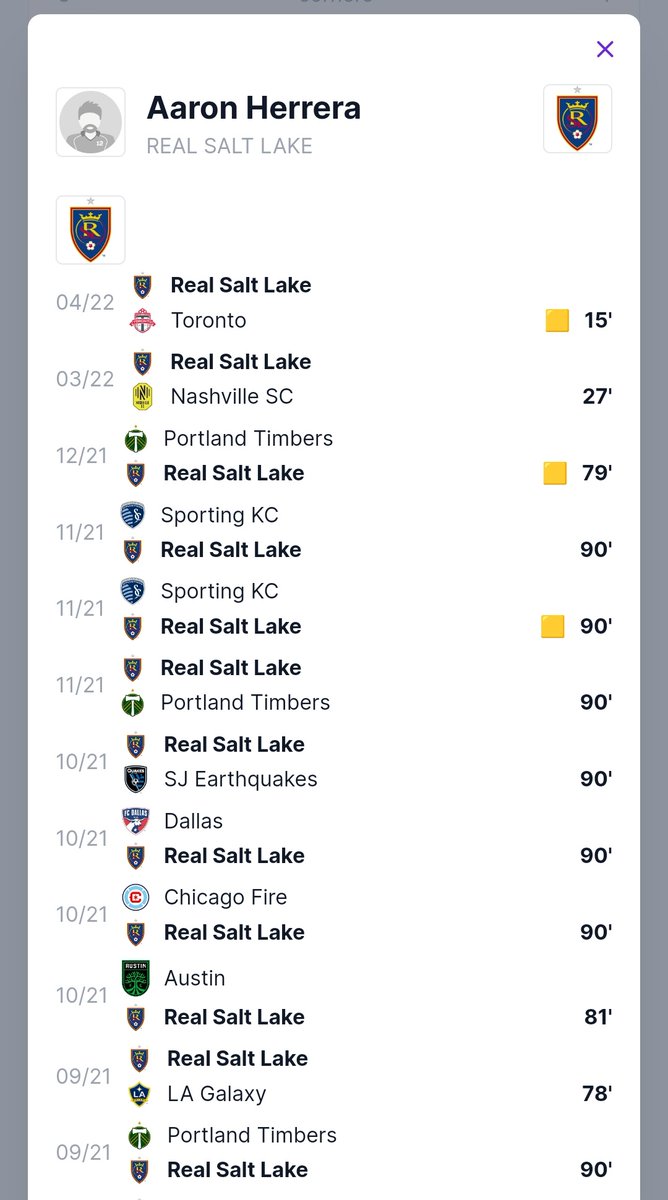Open 03/22 match against Nashville SC

tap(334, 379)
